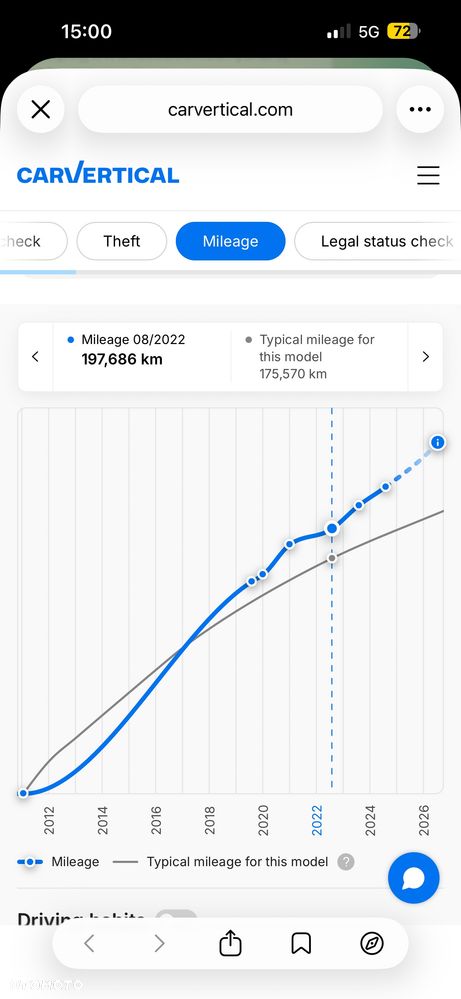Show the previous mileage record with left chevron

(36, 357)
